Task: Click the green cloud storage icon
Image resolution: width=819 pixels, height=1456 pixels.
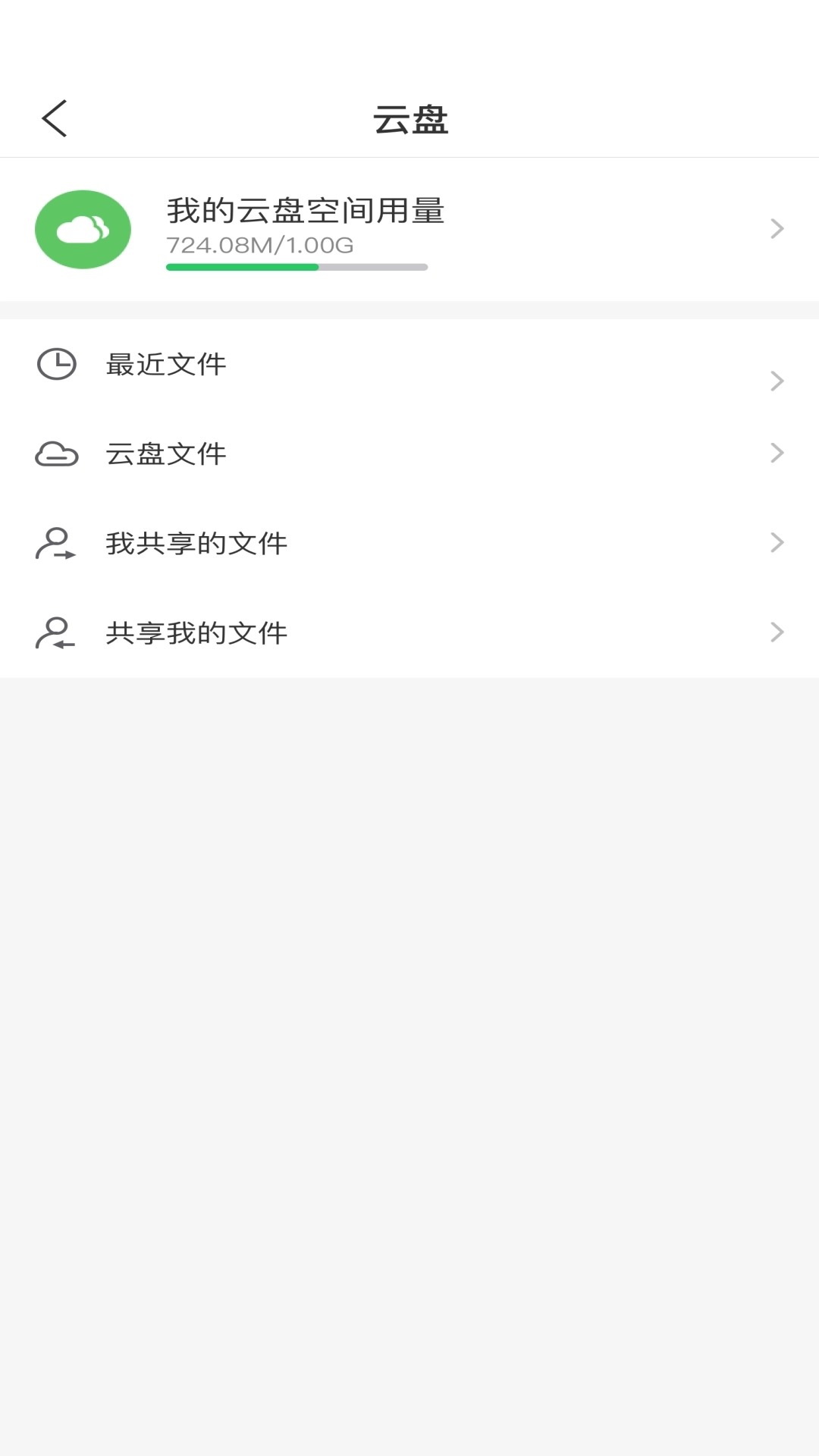Action: pyautogui.click(x=84, y=228)
